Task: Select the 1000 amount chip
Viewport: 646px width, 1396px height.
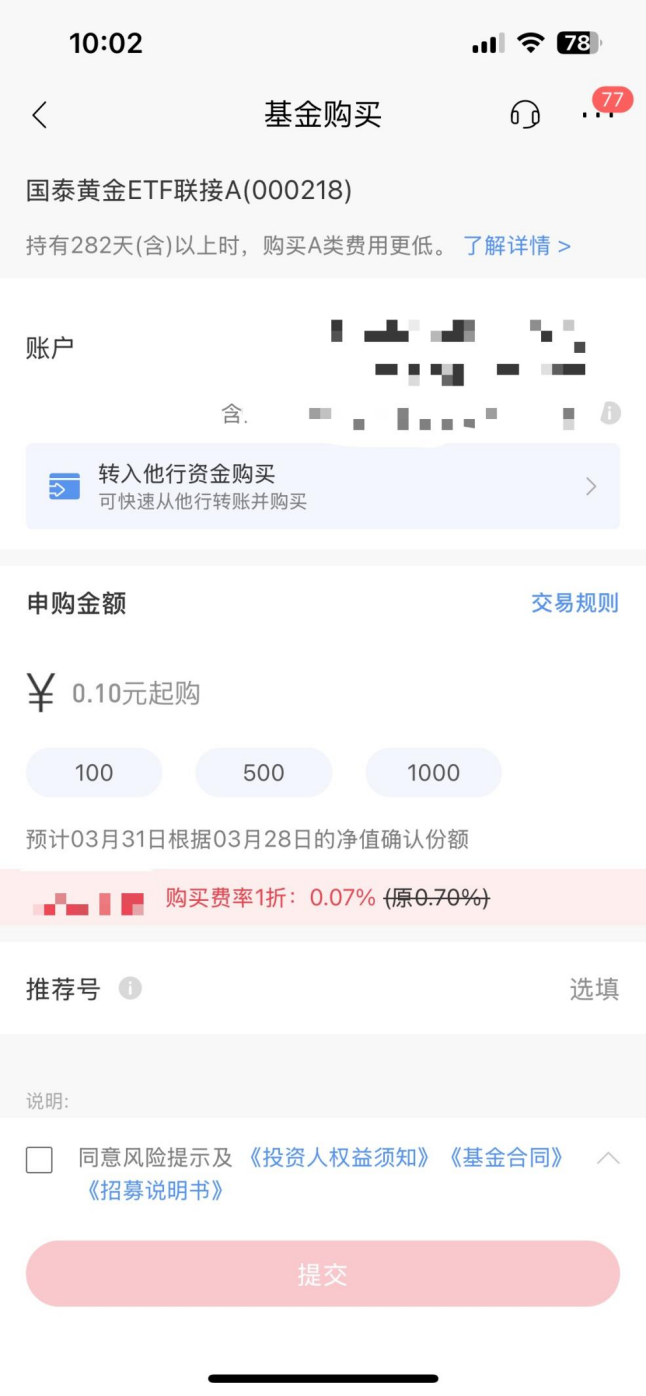Action: (433, 772)
